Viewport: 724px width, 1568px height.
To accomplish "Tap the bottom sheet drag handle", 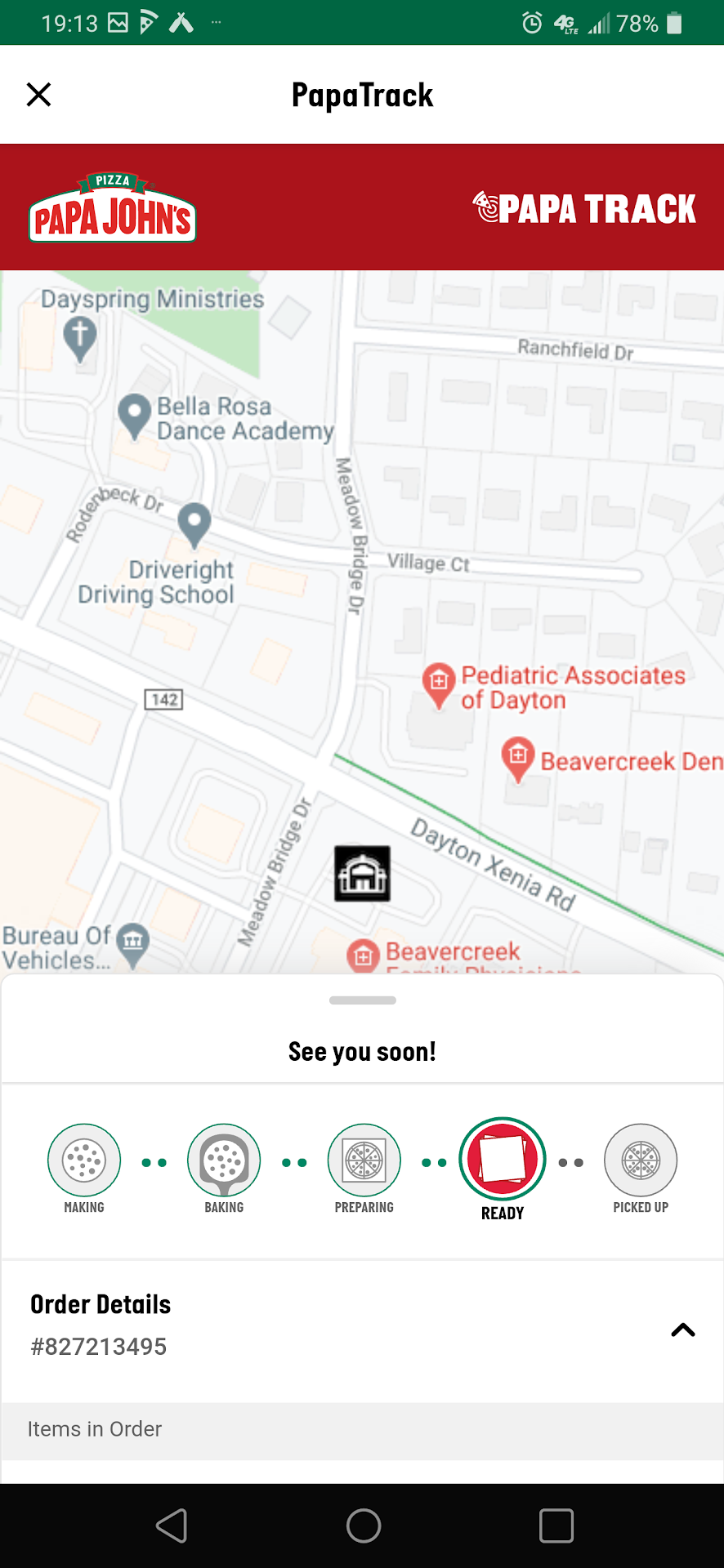I will point(362,1000).
